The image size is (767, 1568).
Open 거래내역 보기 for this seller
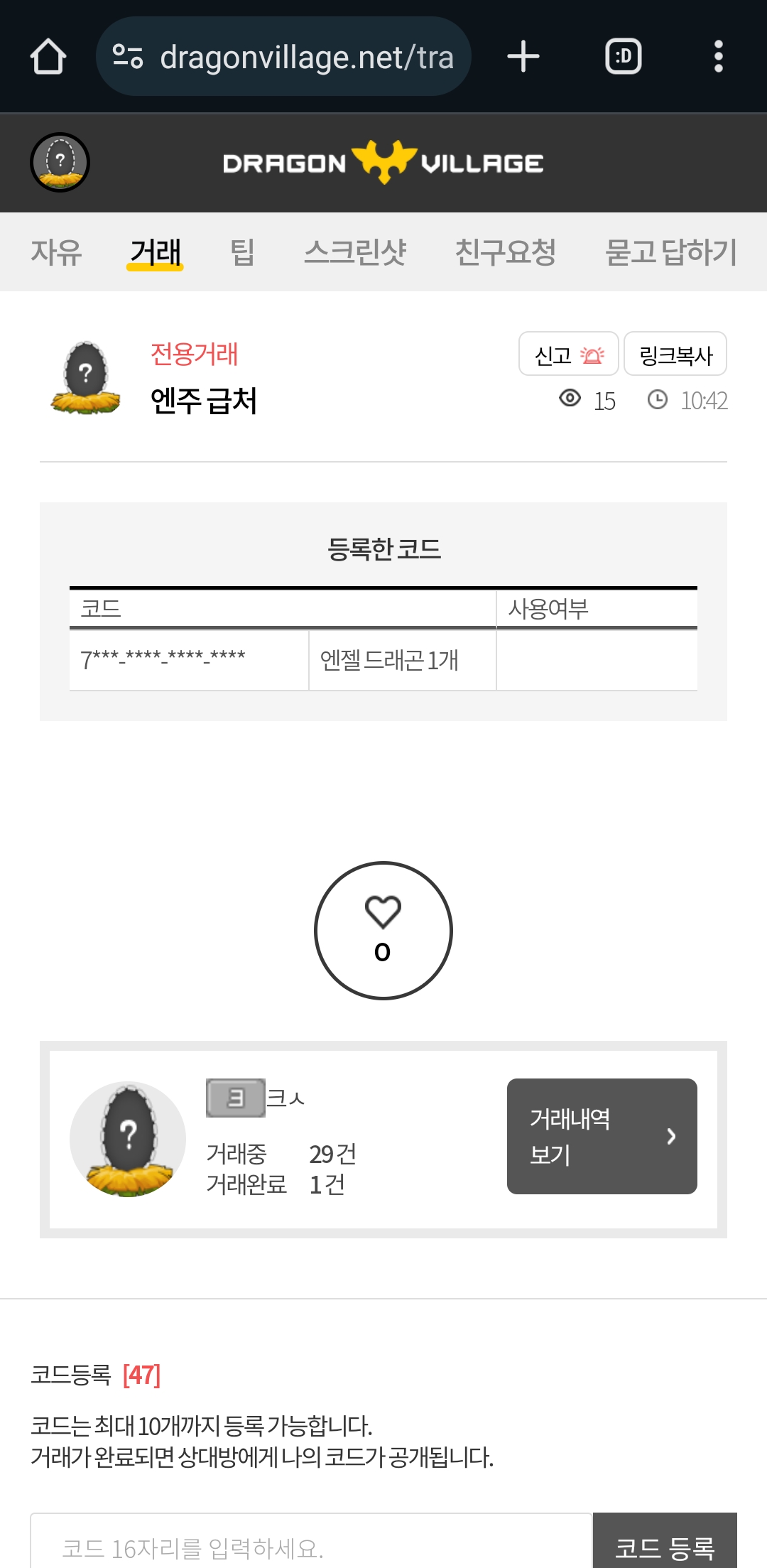tap(602, 1136)
